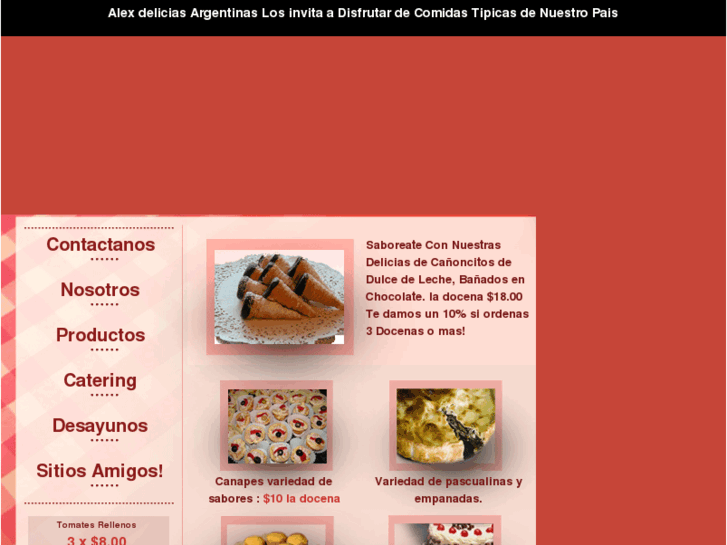Image resolution: width=727 pixels, height=545 pixels.
Task: Visit the Sitios Amigos! link
Action: [100, 470]
